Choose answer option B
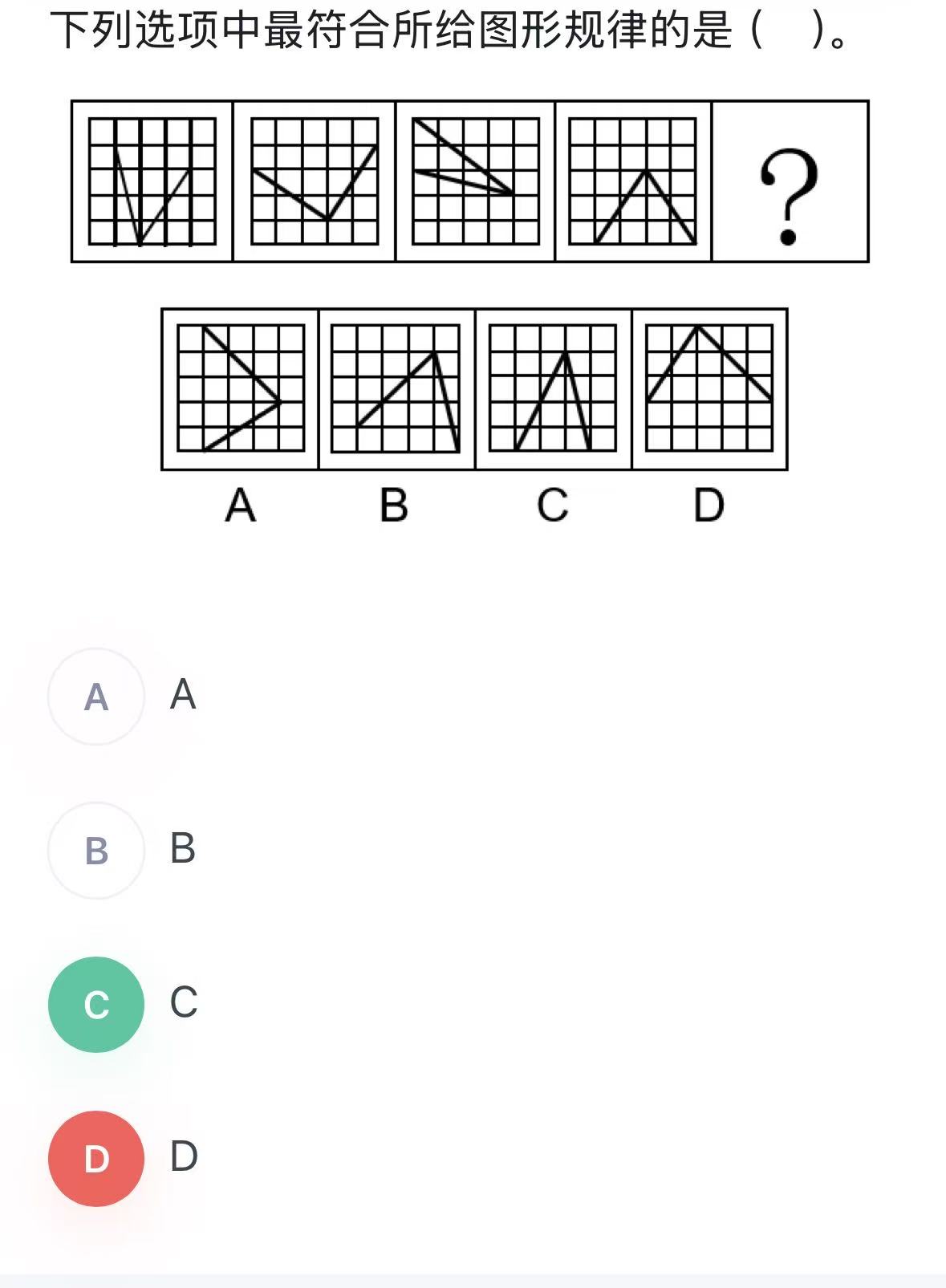Viewport: 946px width, 1288px height. click(96, 851)
